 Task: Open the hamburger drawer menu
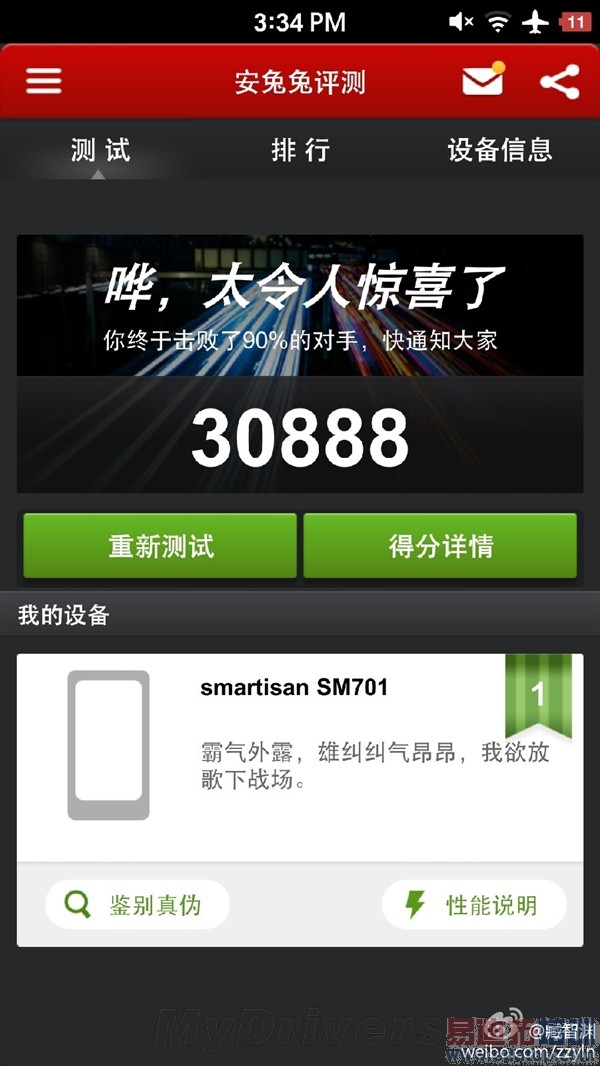(x=43, y=81)
